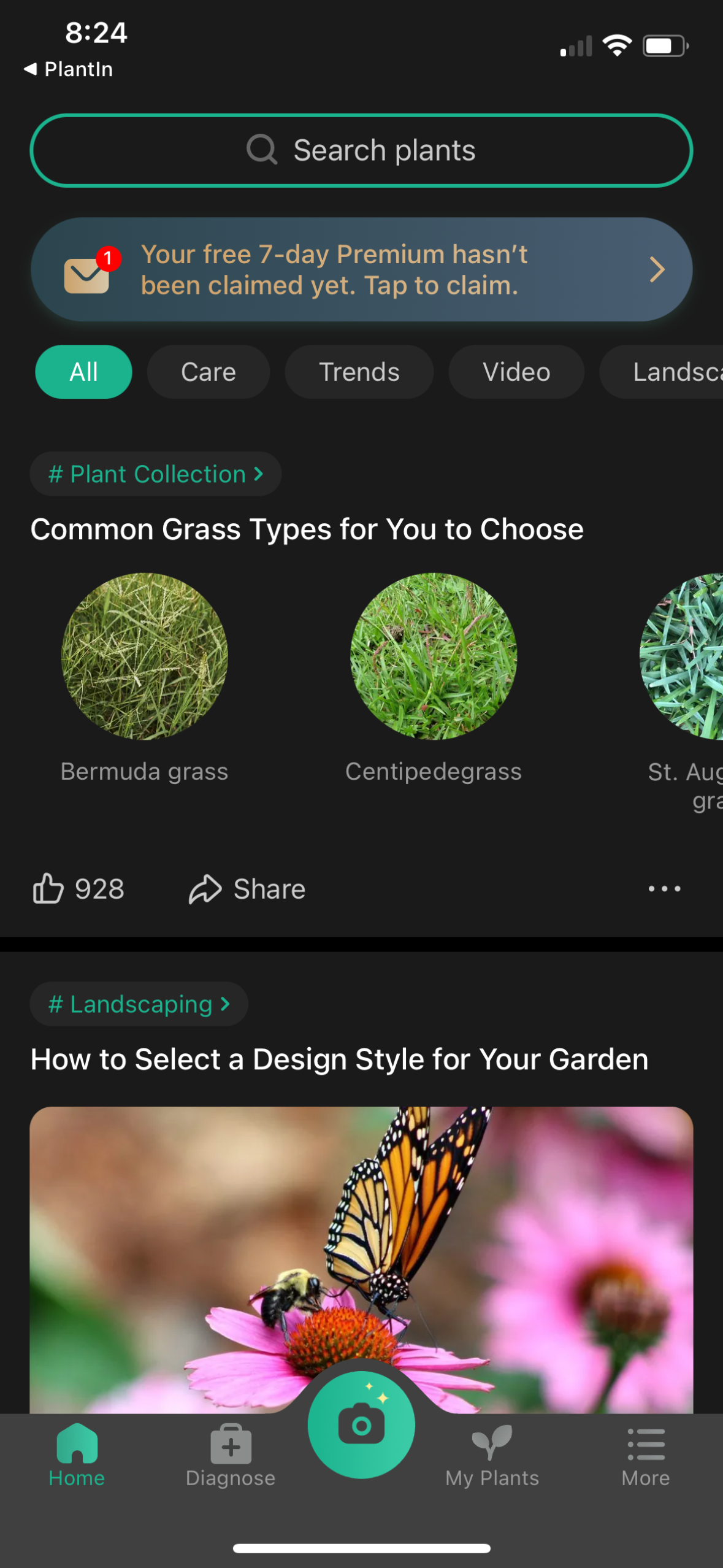Image resolution: width=723 pixels, height=1568 pixels.
Task: Switch on the Trends filter
Action: [x=359, y=371]
